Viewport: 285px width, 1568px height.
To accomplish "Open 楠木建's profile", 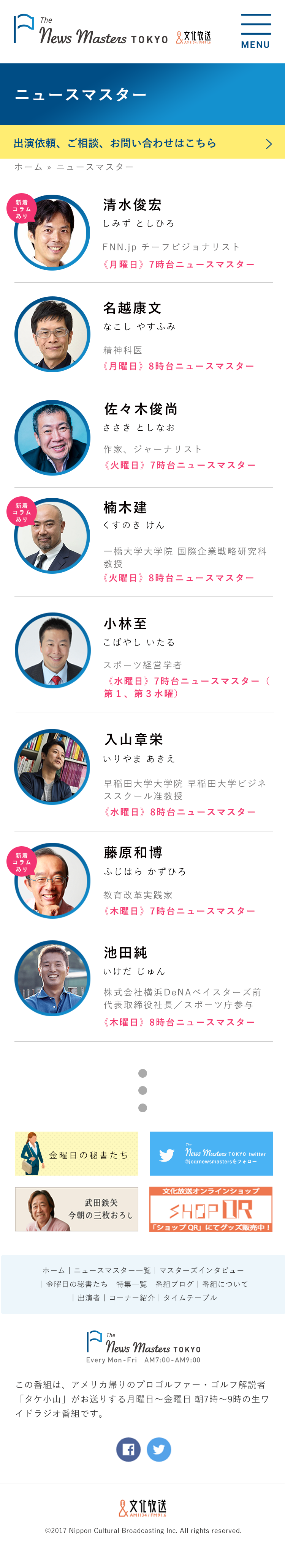I will coord(125,508).
